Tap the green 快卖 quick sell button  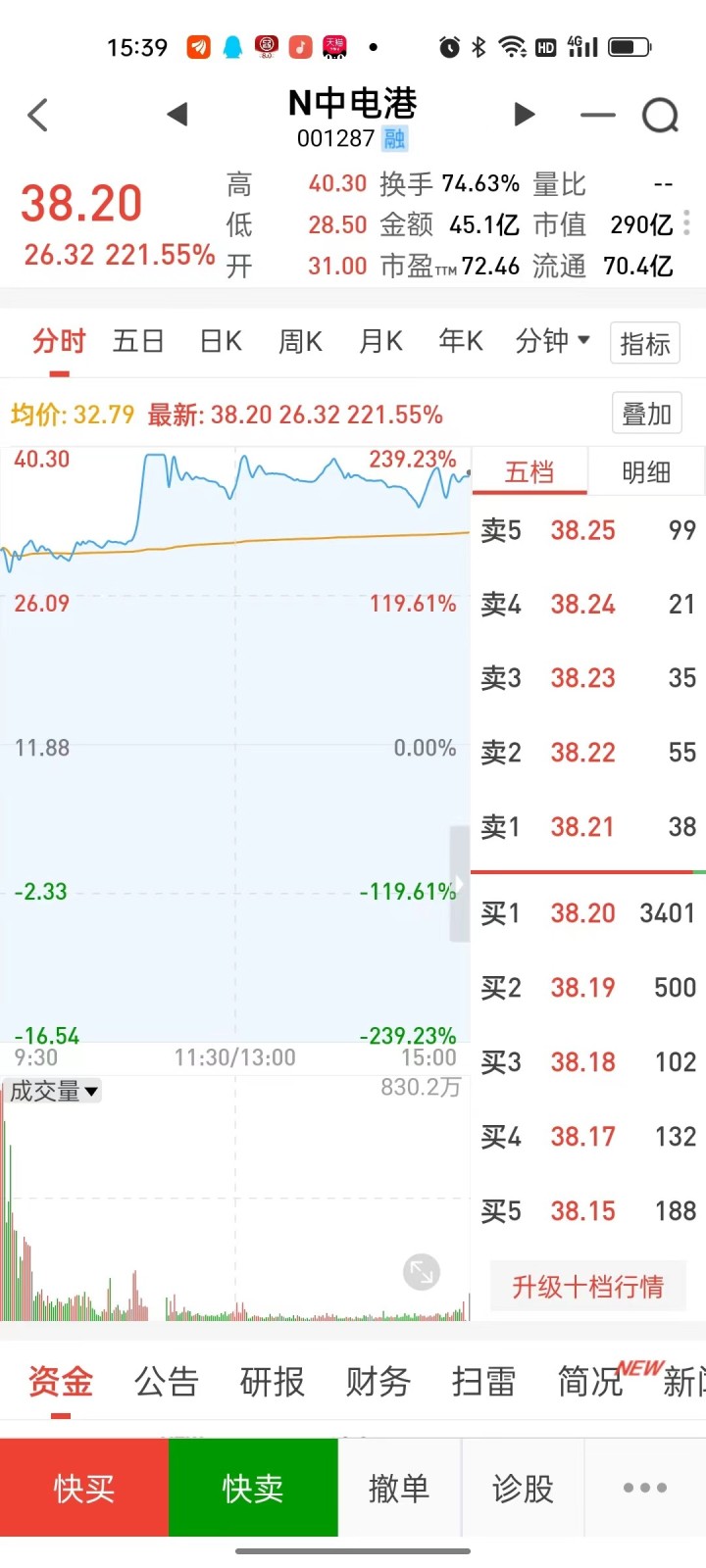pos(253,1488)
